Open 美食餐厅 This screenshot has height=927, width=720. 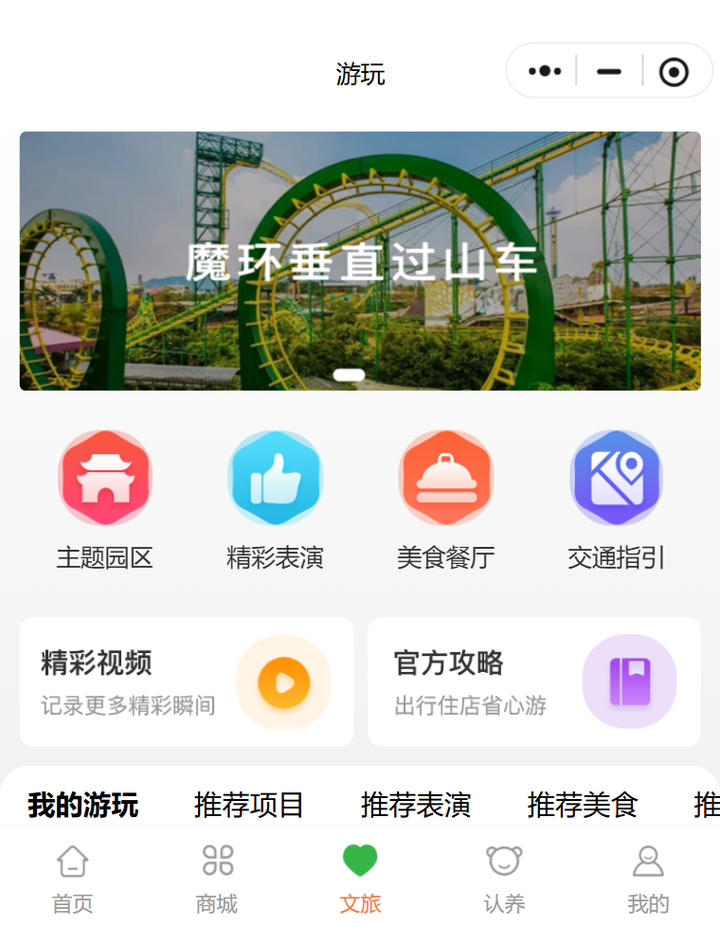pyautogui.click(x=446, y=501)
